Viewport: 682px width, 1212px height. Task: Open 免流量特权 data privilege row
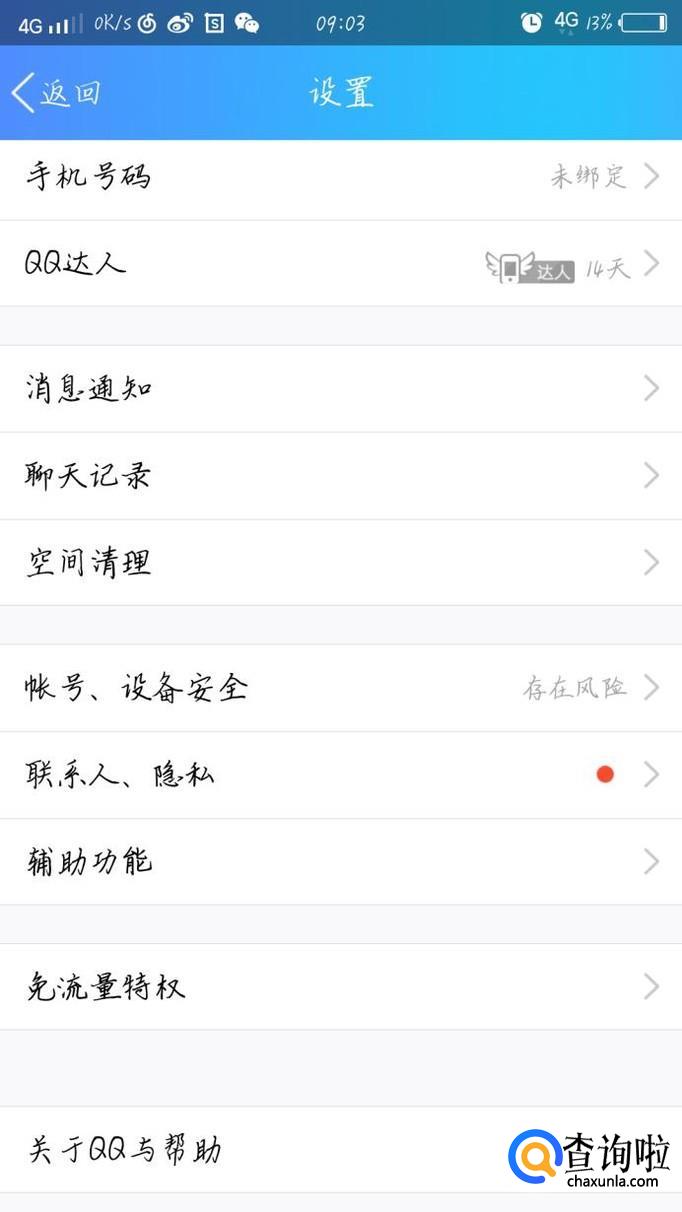coord(340,987)
